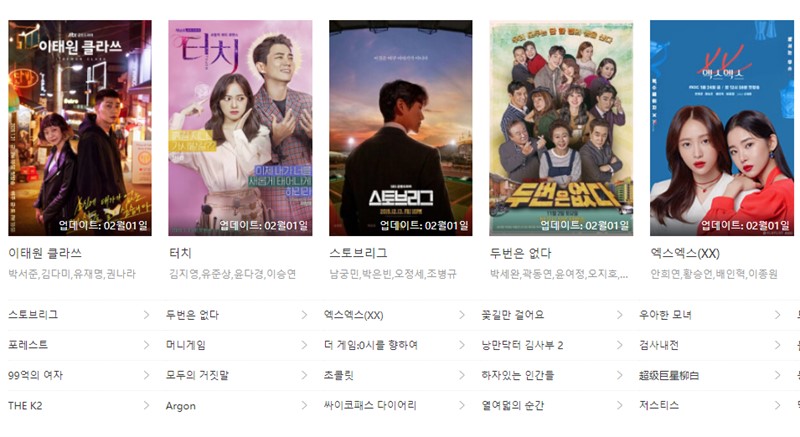Open THE K2 row
800x437 pixels.
tap(26, 406)
